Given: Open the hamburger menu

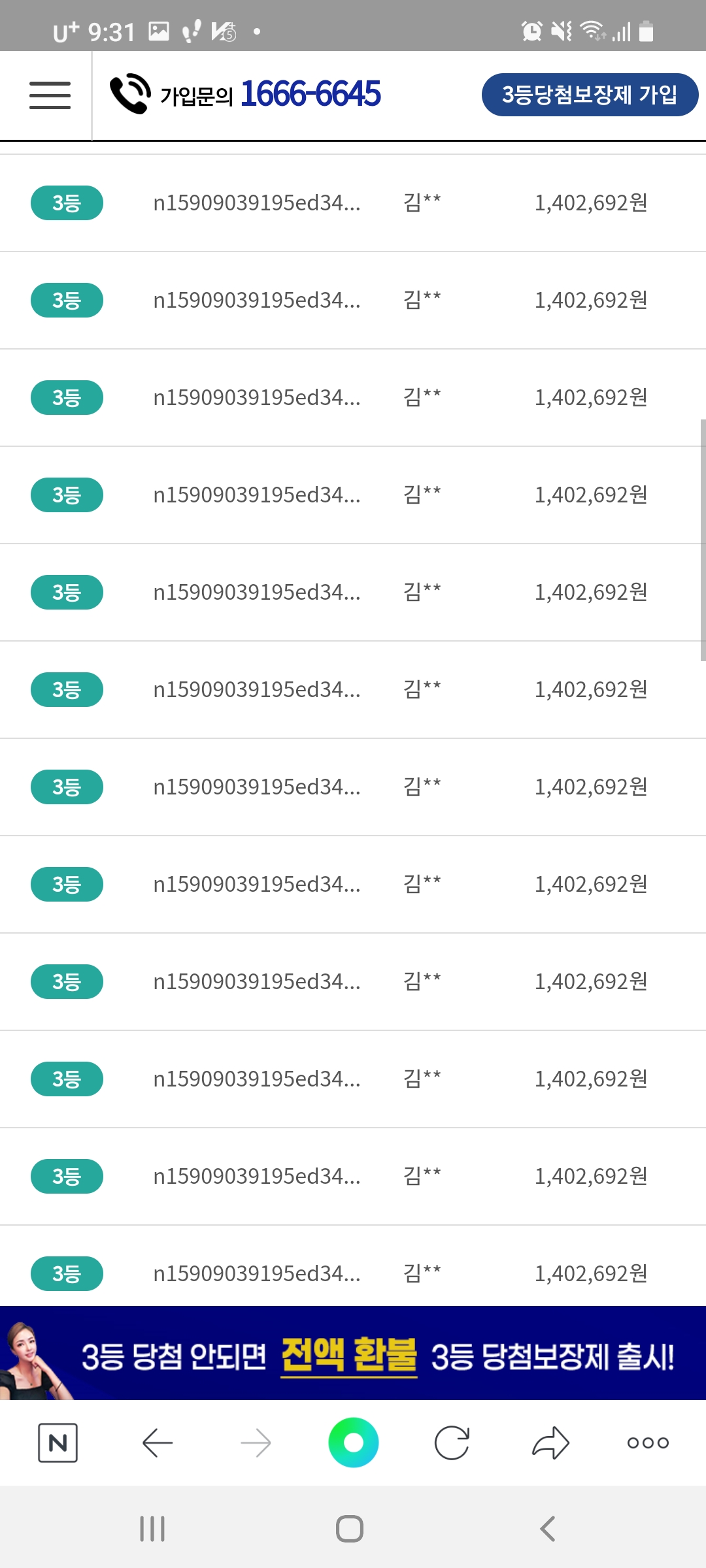Looking at the screenshot, I should tap(50, 95).
